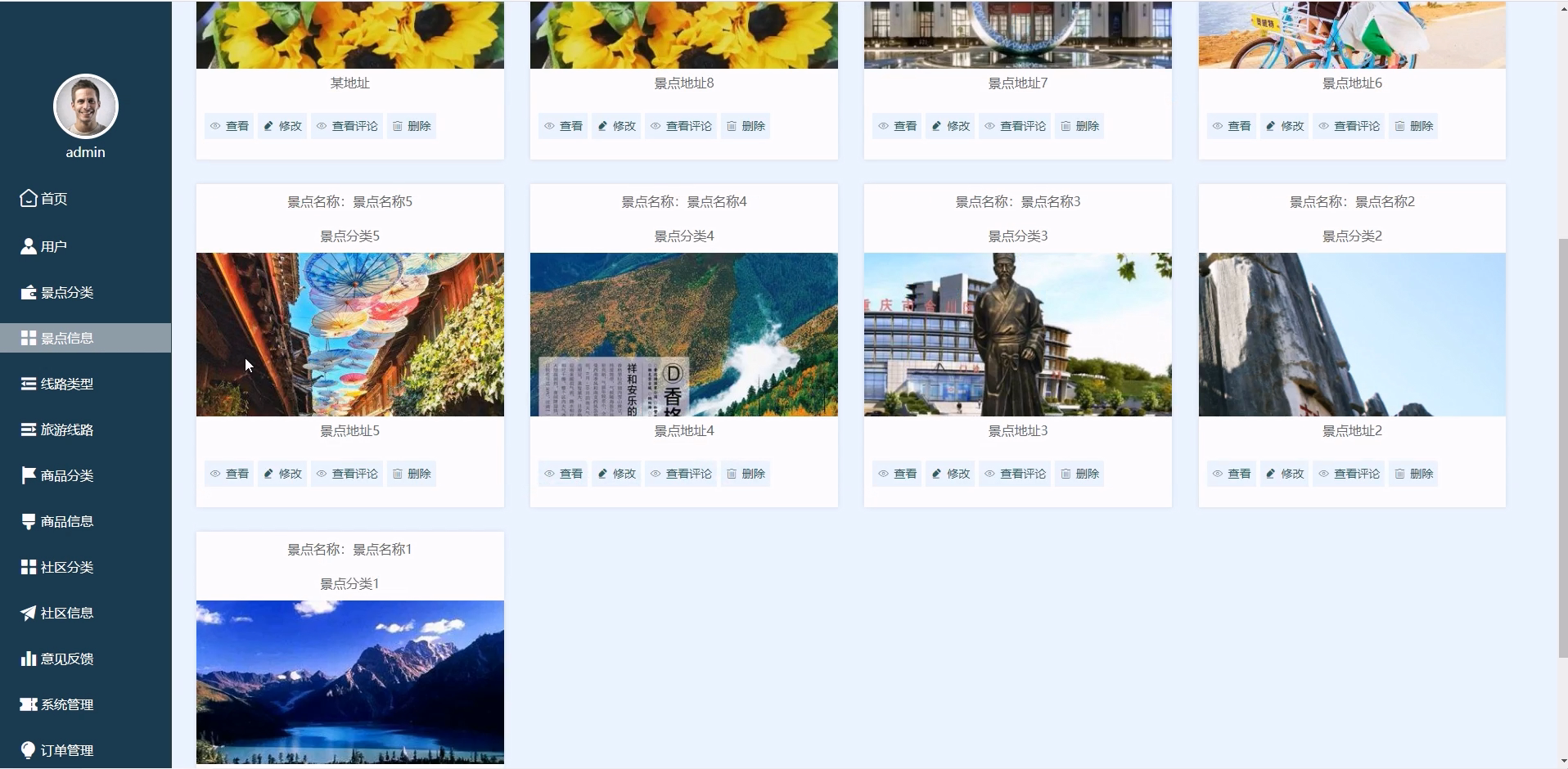
Task: Tap 修改 on the 某地址 card
Action: point(282,126)
